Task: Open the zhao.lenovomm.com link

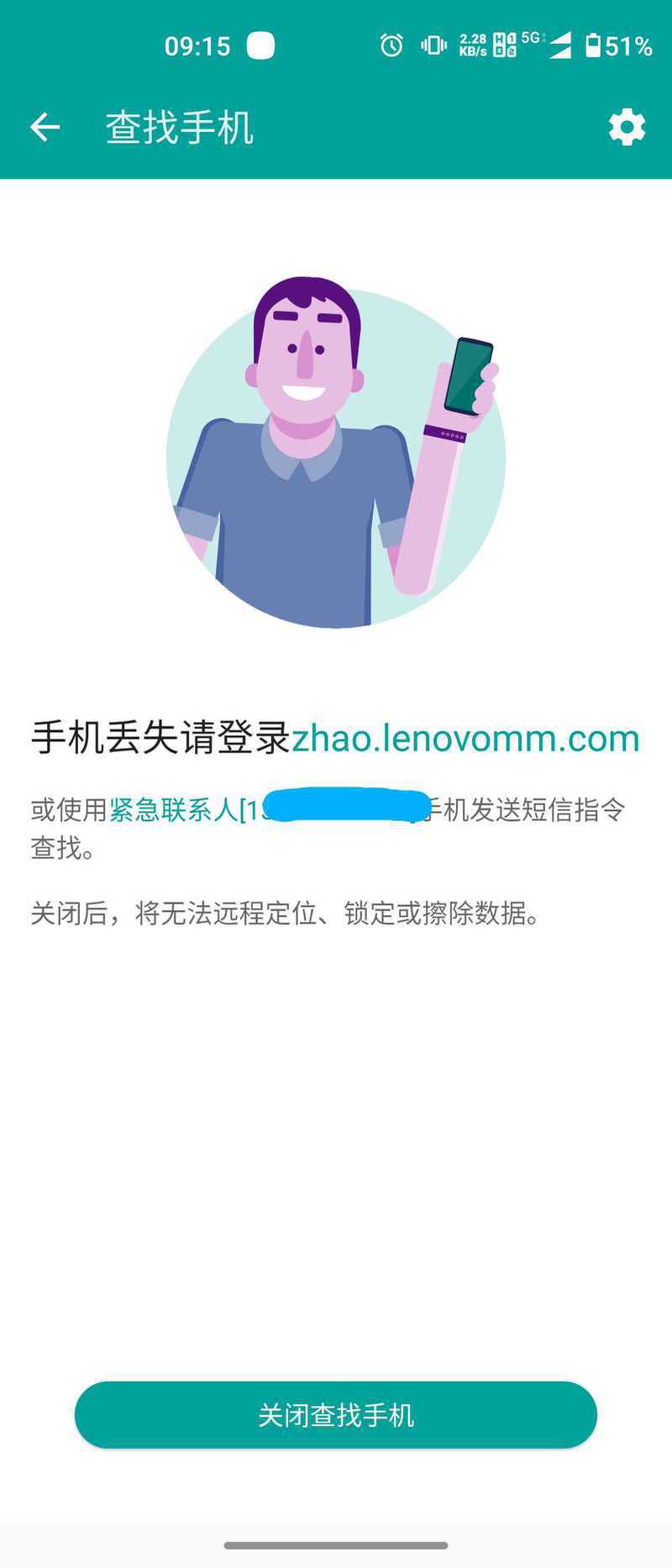Action: pos(465,739)
